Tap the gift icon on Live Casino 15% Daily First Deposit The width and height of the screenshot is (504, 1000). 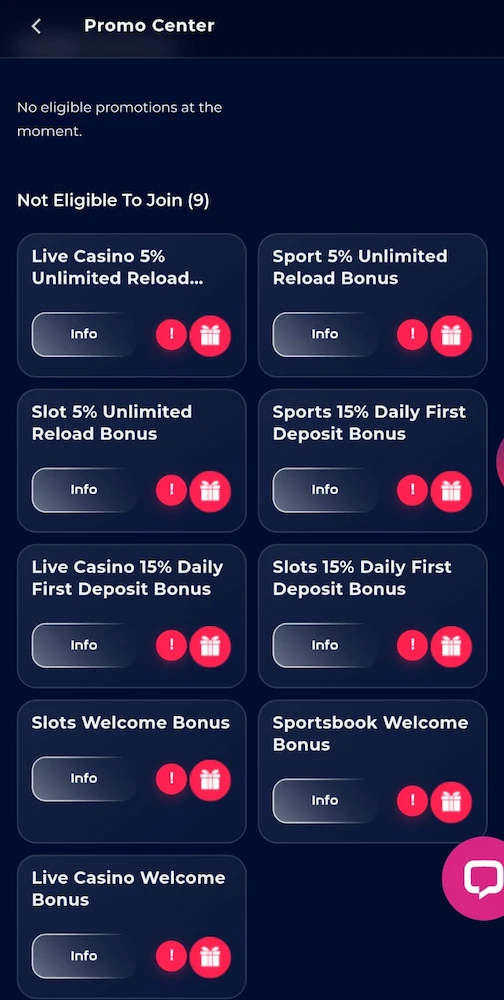(210, 647)
